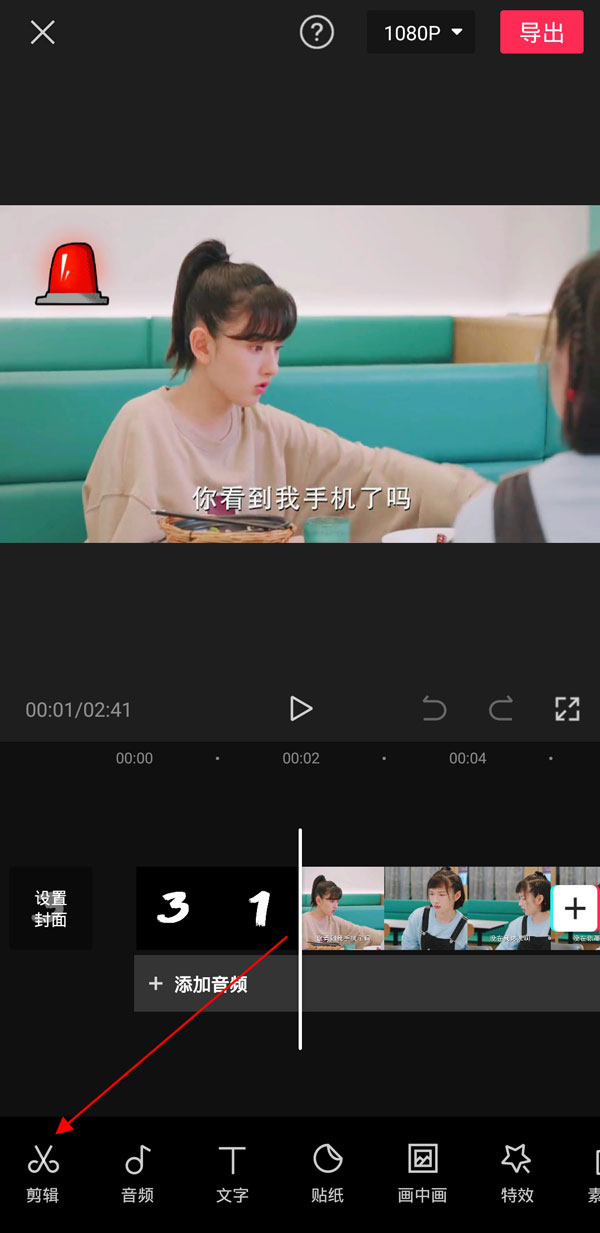
Task: Undo the last edit
Action: click(x=434, y=709)
